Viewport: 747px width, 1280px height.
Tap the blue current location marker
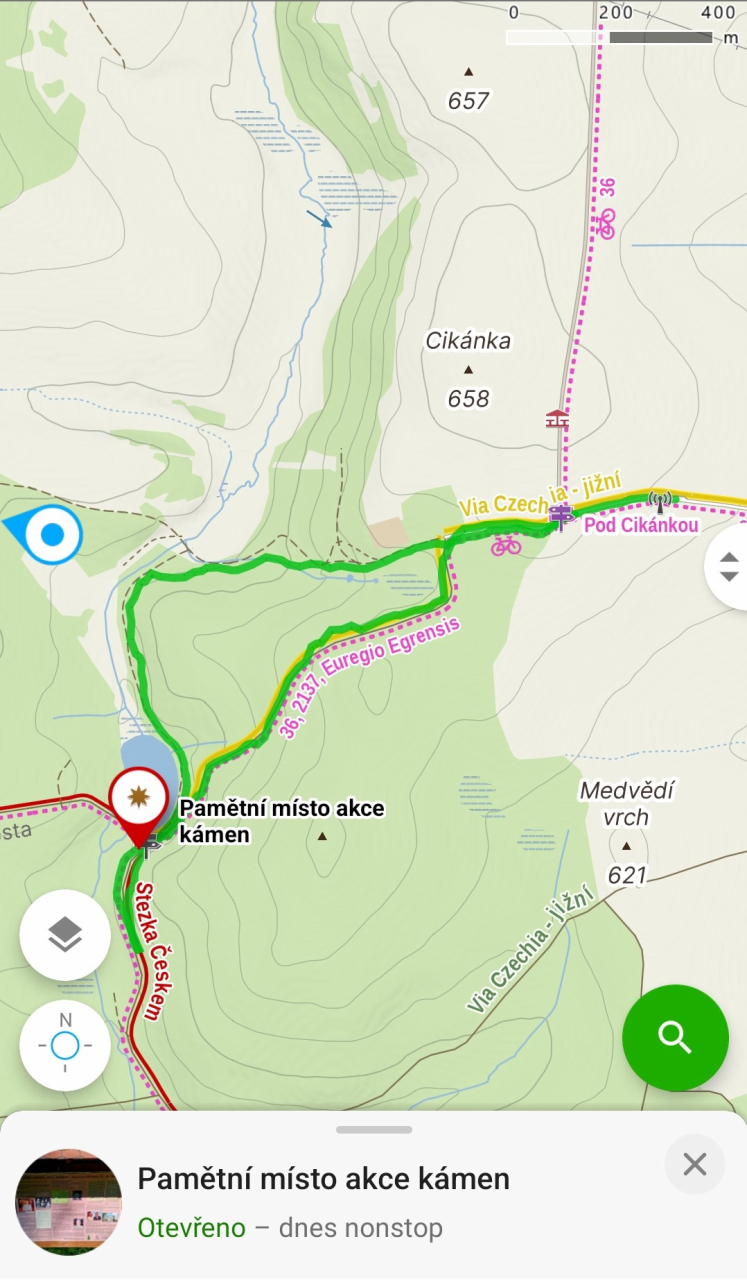[x=52, y=535]
